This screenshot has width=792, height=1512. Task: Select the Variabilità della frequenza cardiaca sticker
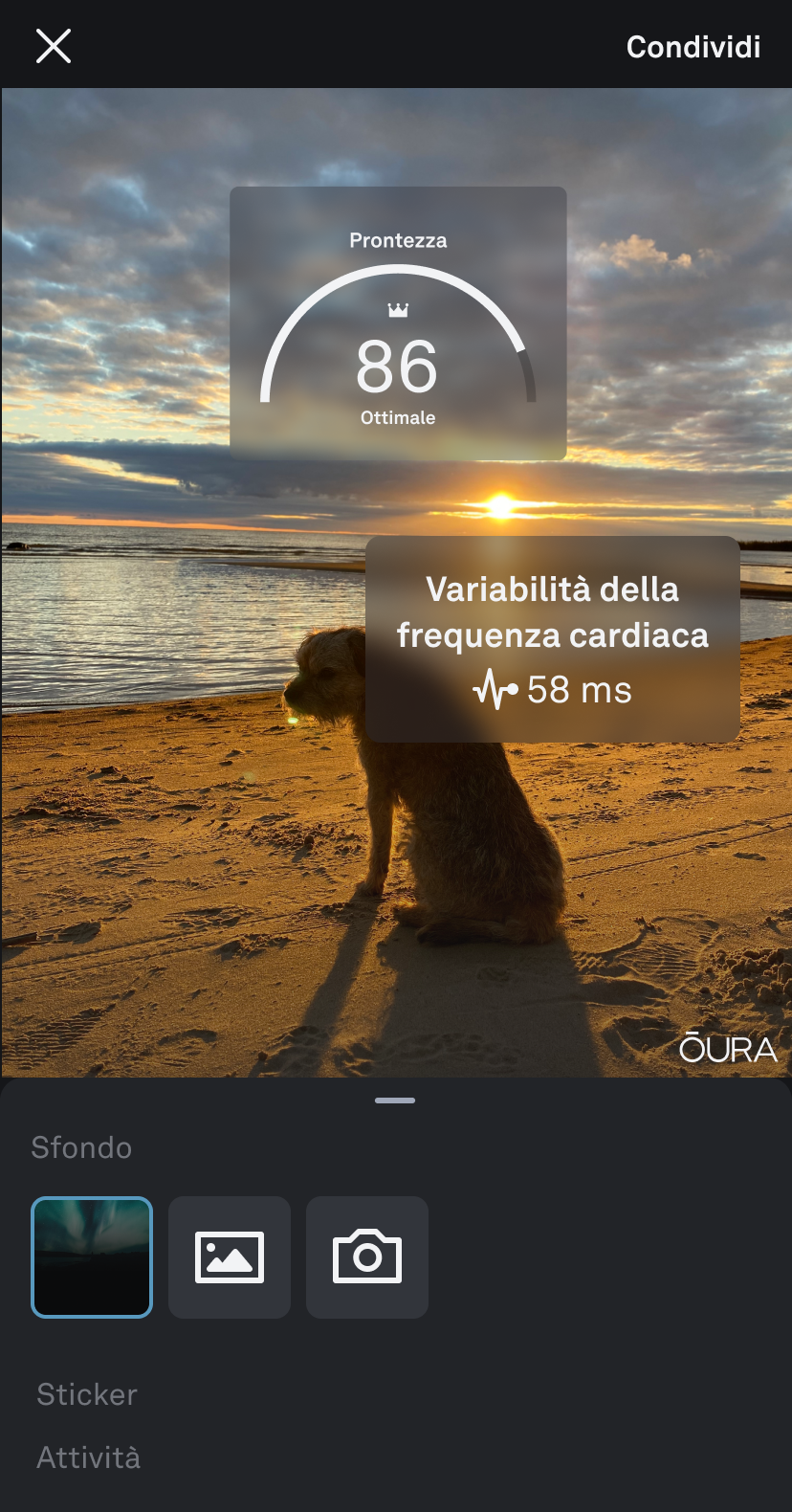553,639
